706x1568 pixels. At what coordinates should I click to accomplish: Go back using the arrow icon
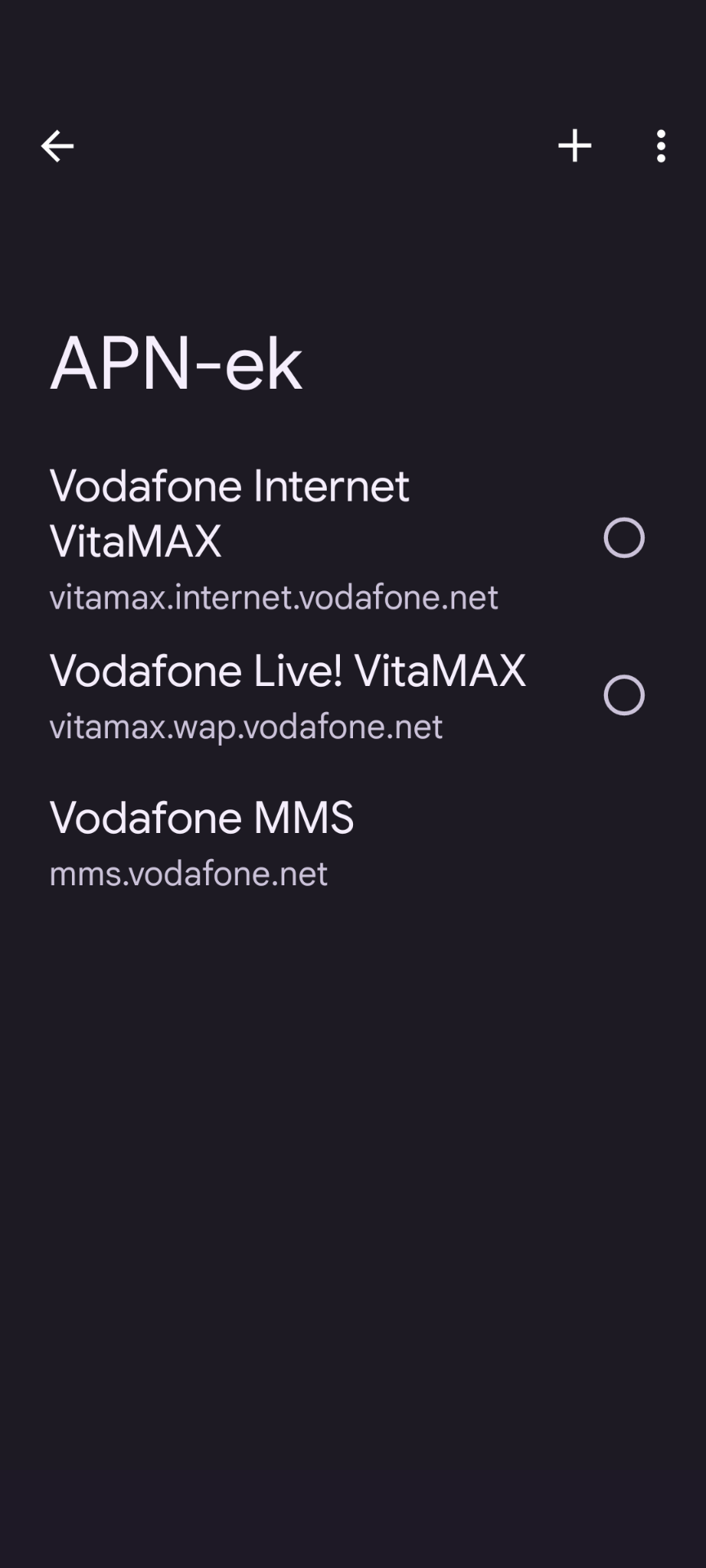[x=57, y=147]
